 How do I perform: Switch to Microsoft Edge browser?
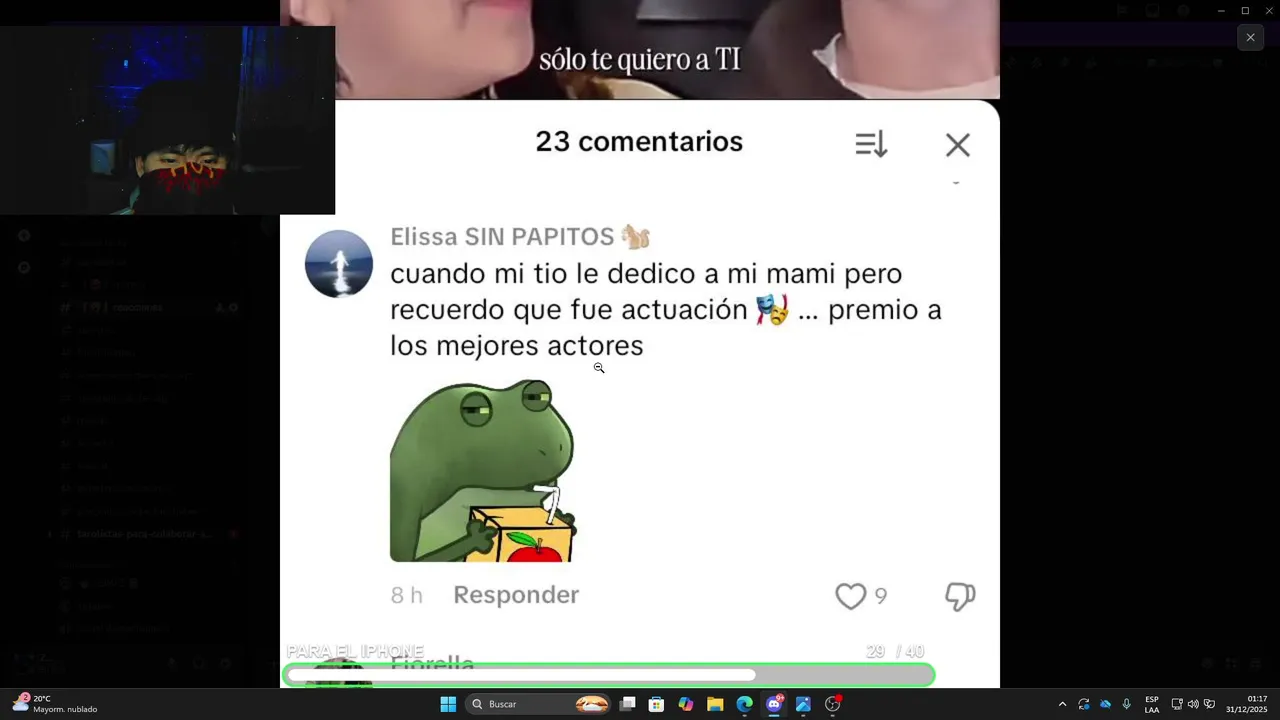pos(744,704)
